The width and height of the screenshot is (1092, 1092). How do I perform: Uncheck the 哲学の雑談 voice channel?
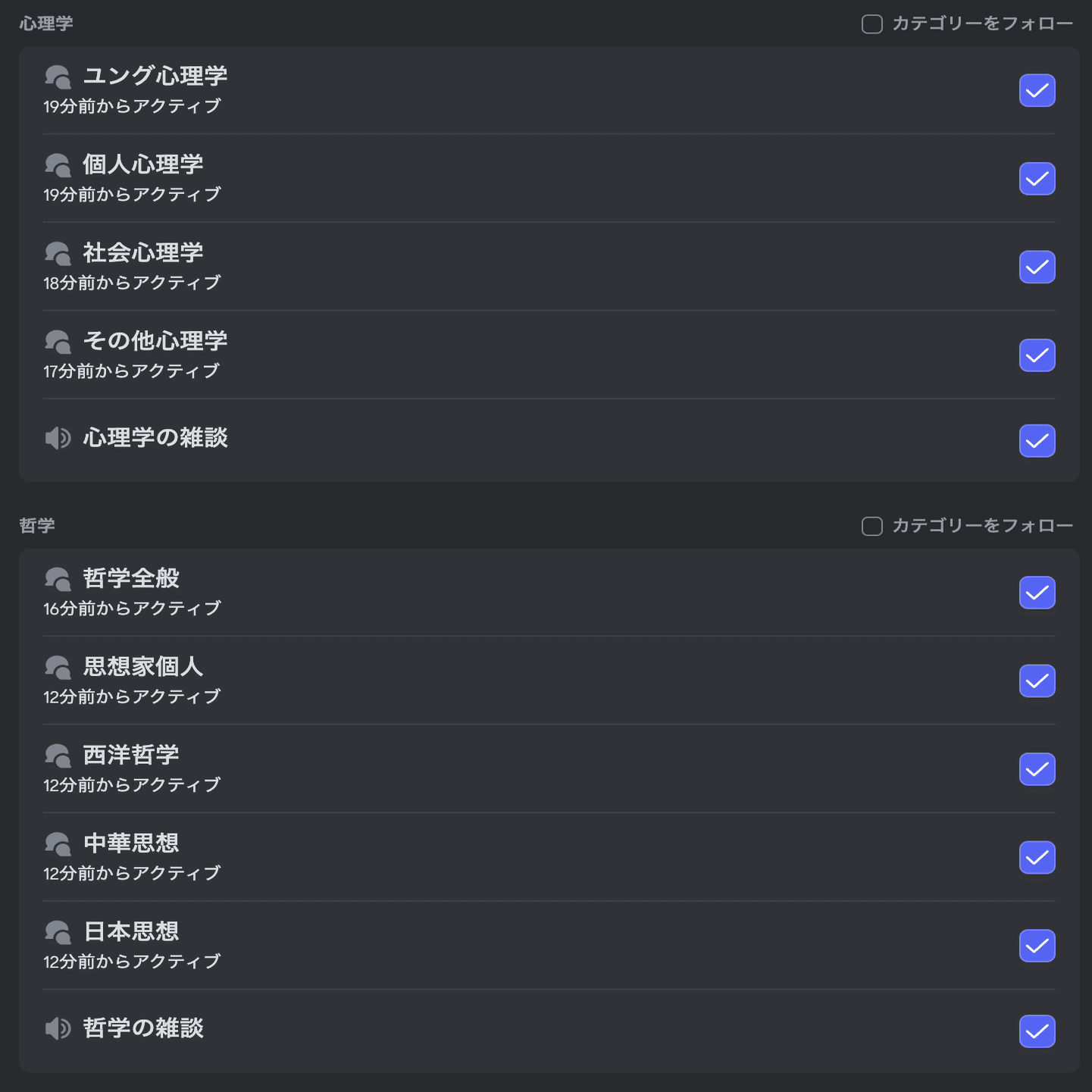click(x=1037, y=1031)
